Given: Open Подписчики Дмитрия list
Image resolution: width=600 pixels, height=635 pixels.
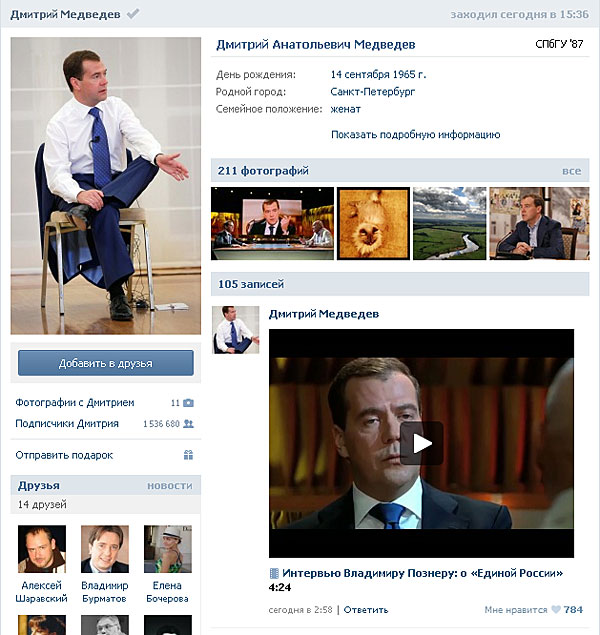Looking at the screenshot, I should pyautogui.click(x=67, y=424).
